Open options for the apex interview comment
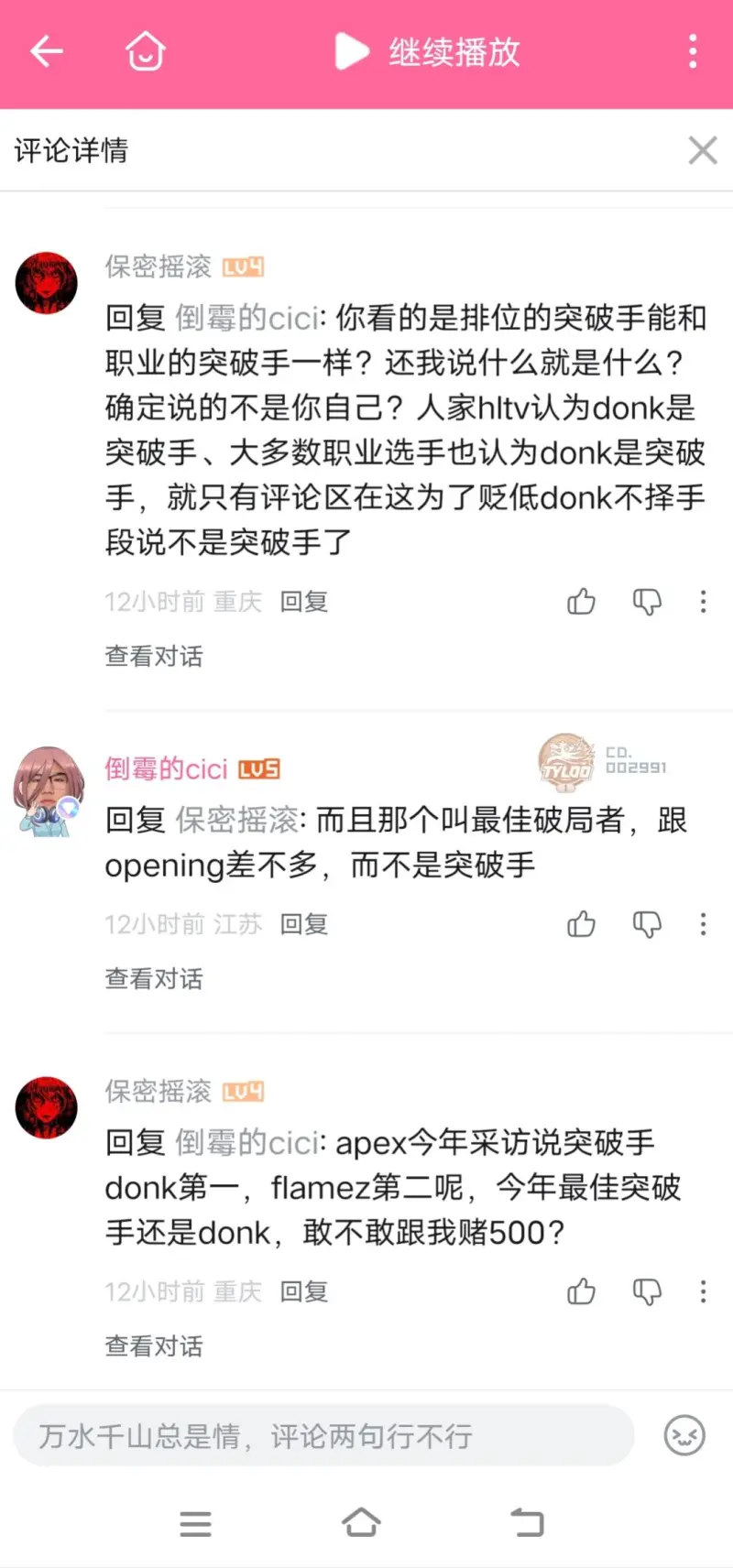Viewport: 733px width, 1568px height. point(703,1291)
